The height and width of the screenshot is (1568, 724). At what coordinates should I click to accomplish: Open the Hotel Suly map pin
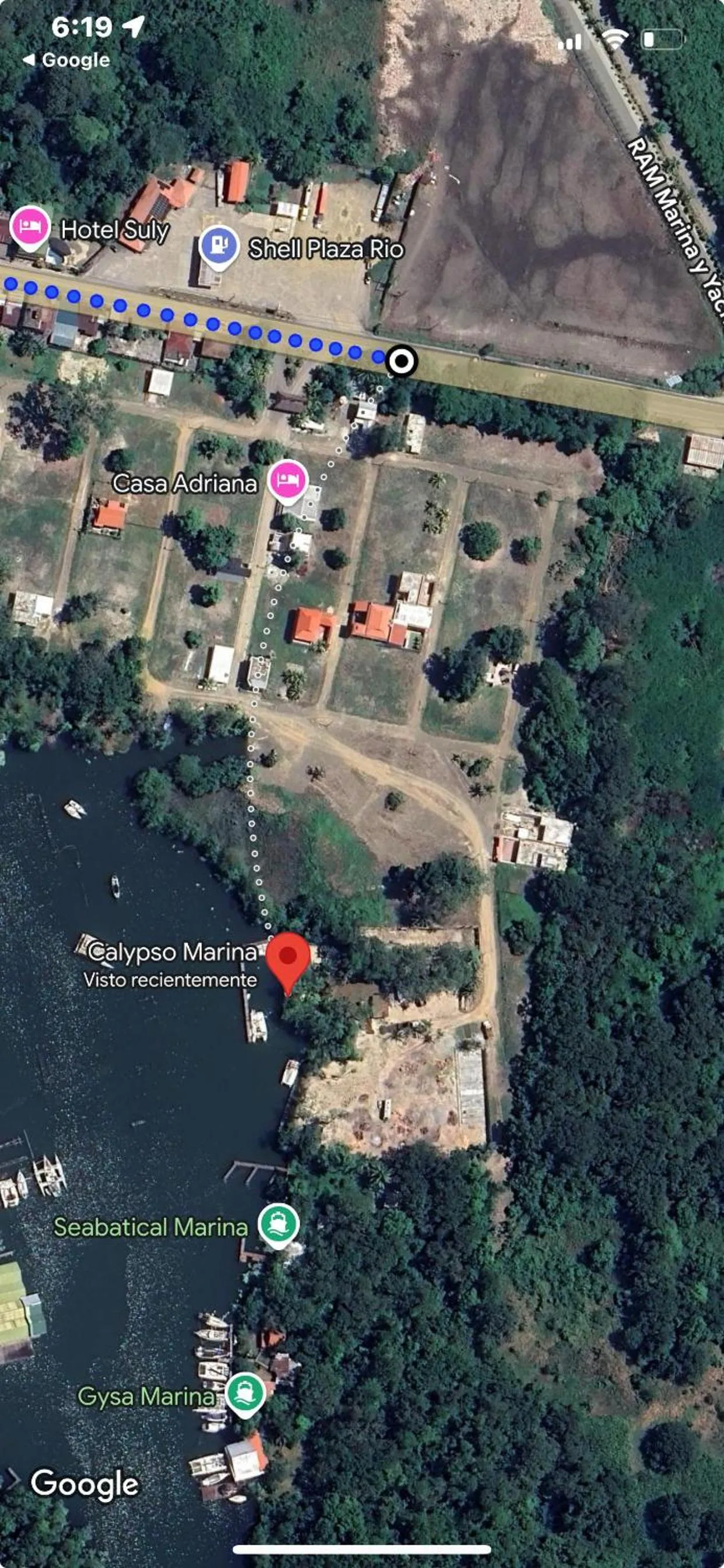pos(29,228)
